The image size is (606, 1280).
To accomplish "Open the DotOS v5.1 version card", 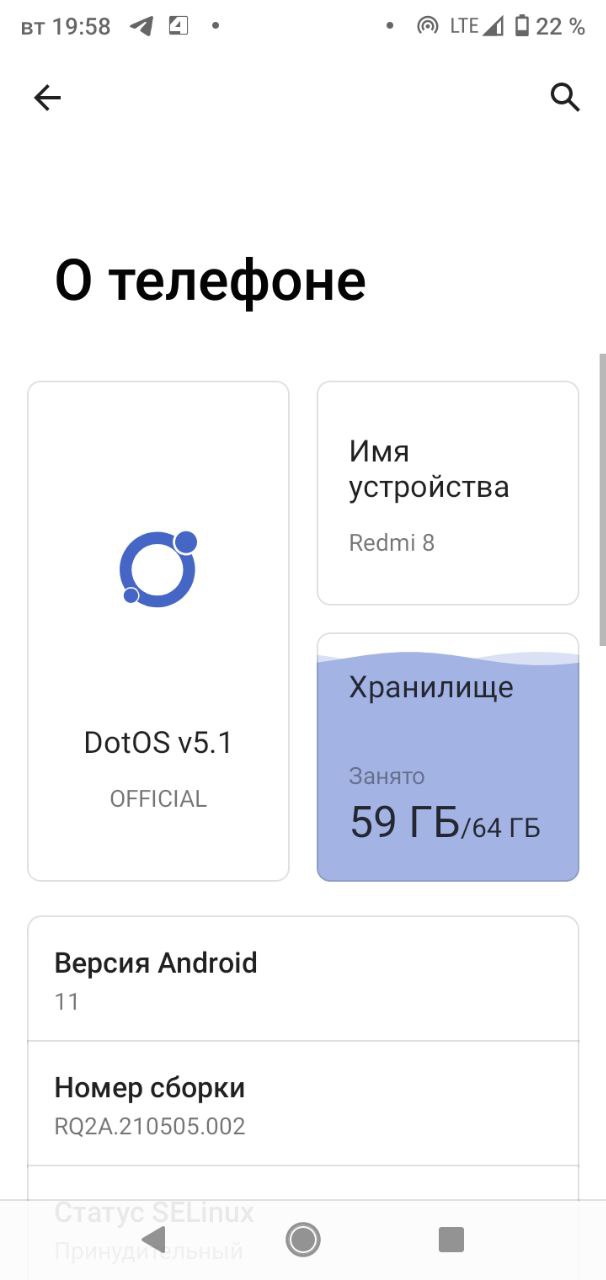I will coord(158,630).
